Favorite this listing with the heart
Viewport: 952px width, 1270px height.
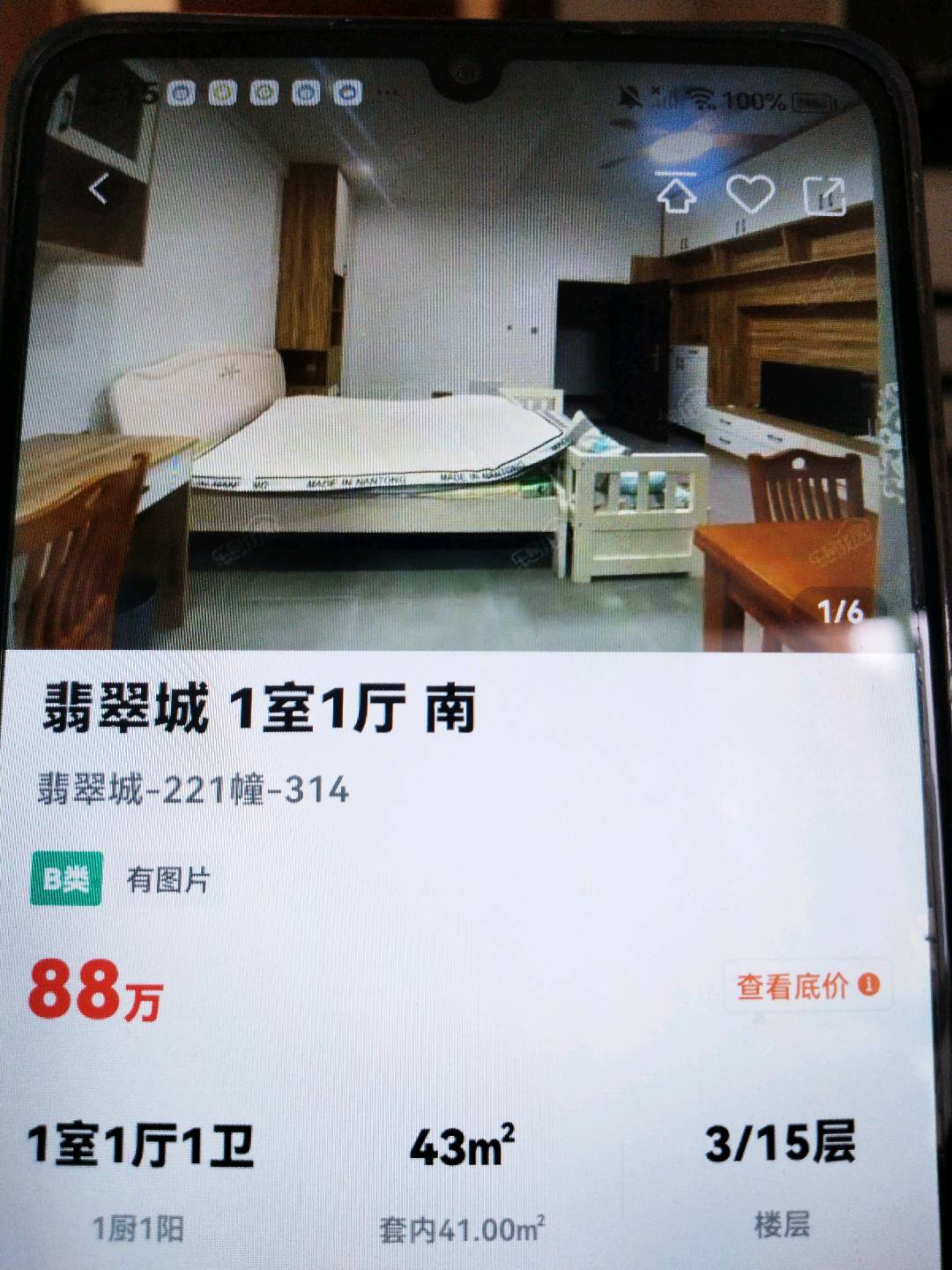click(749, 194)
